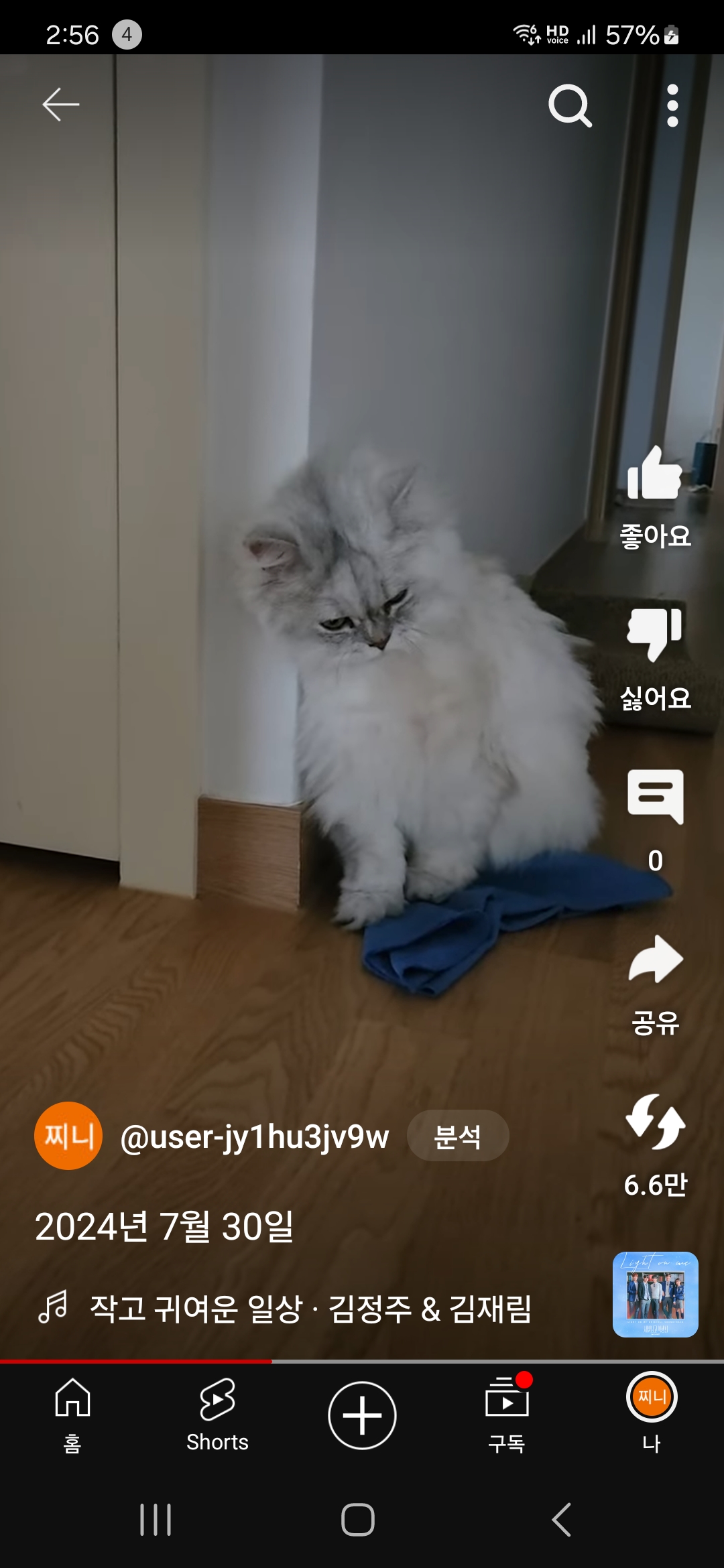
Task: Go back using the top arrow
Action: tap(60, 105)
